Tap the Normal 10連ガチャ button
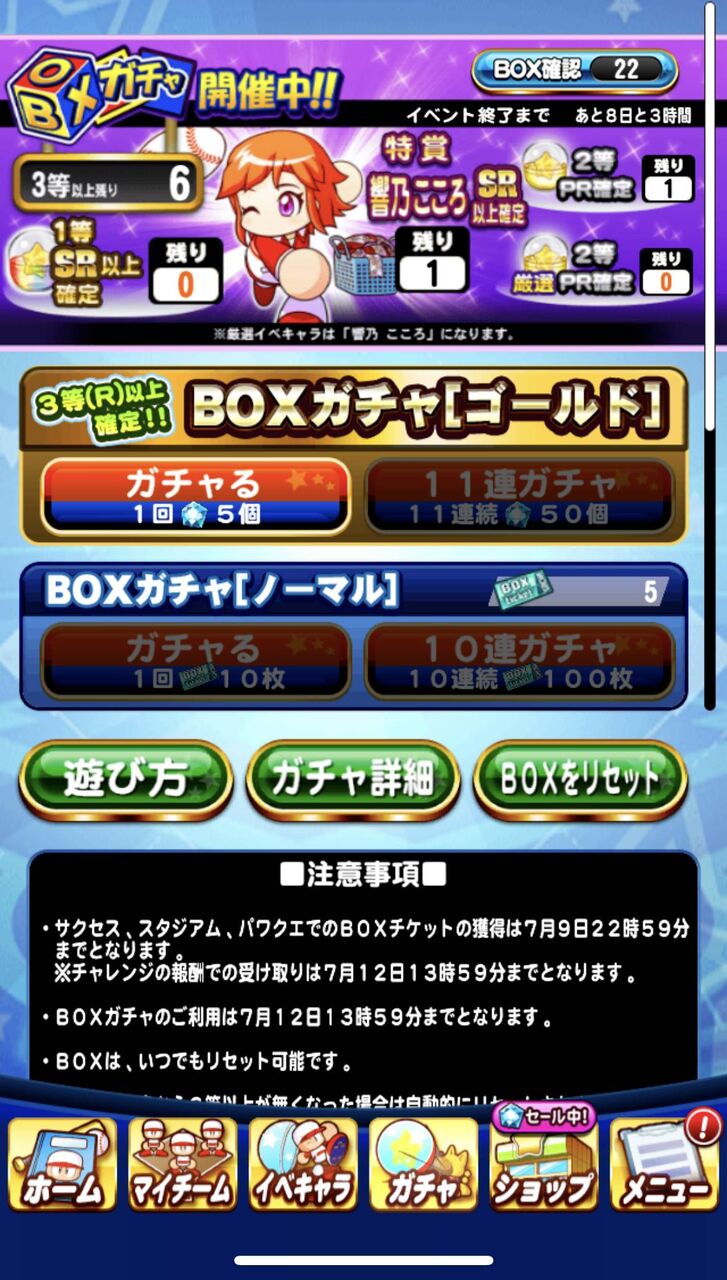This screenshot has width=727, height=1280. point(519,661)
